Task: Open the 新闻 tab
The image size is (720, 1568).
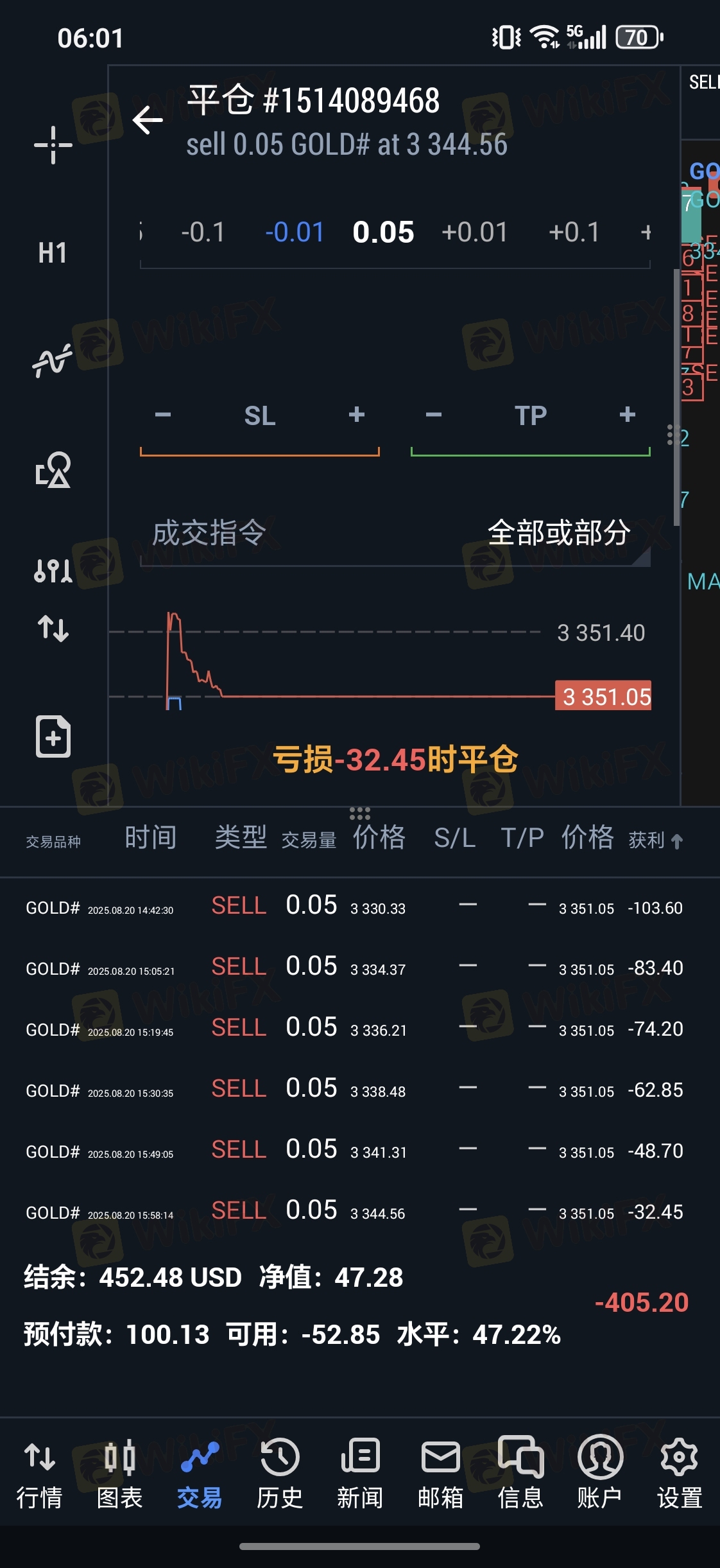Action: pyautogui.click(x=360, y=1470)
